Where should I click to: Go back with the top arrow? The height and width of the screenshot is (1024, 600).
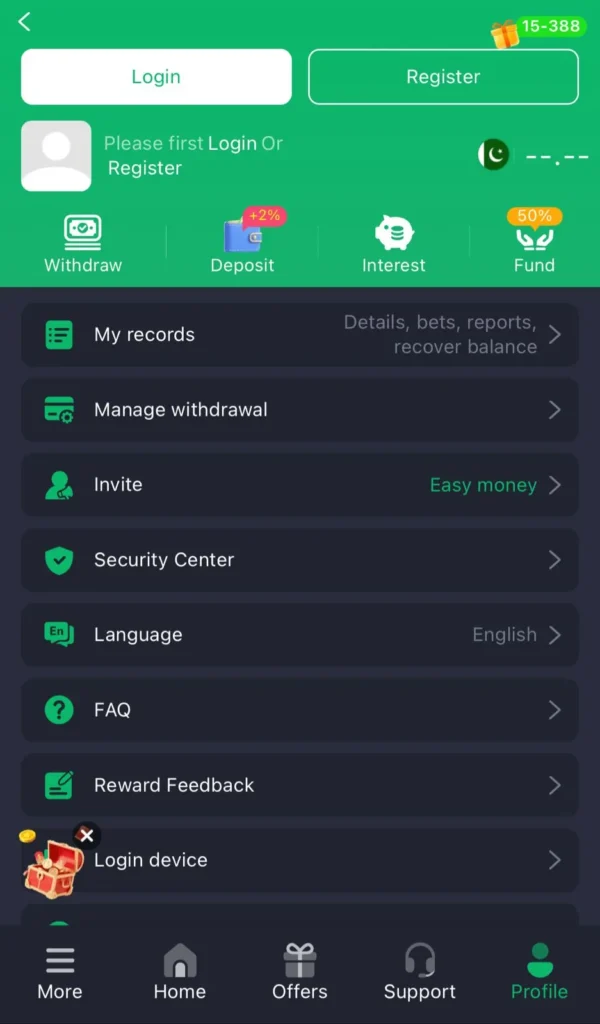click(25, 22)
